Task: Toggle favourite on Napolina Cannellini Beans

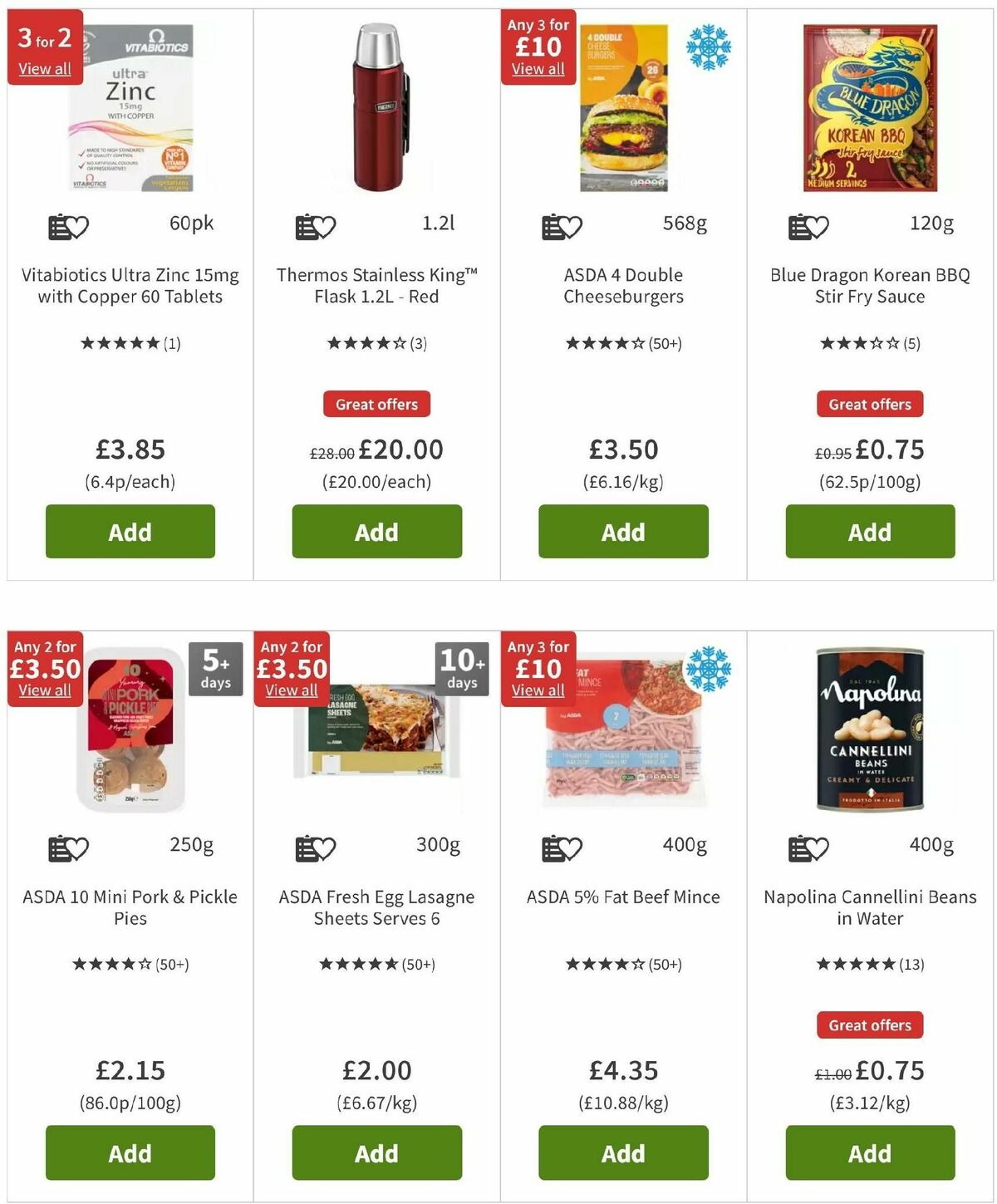Action: [817, 848]
